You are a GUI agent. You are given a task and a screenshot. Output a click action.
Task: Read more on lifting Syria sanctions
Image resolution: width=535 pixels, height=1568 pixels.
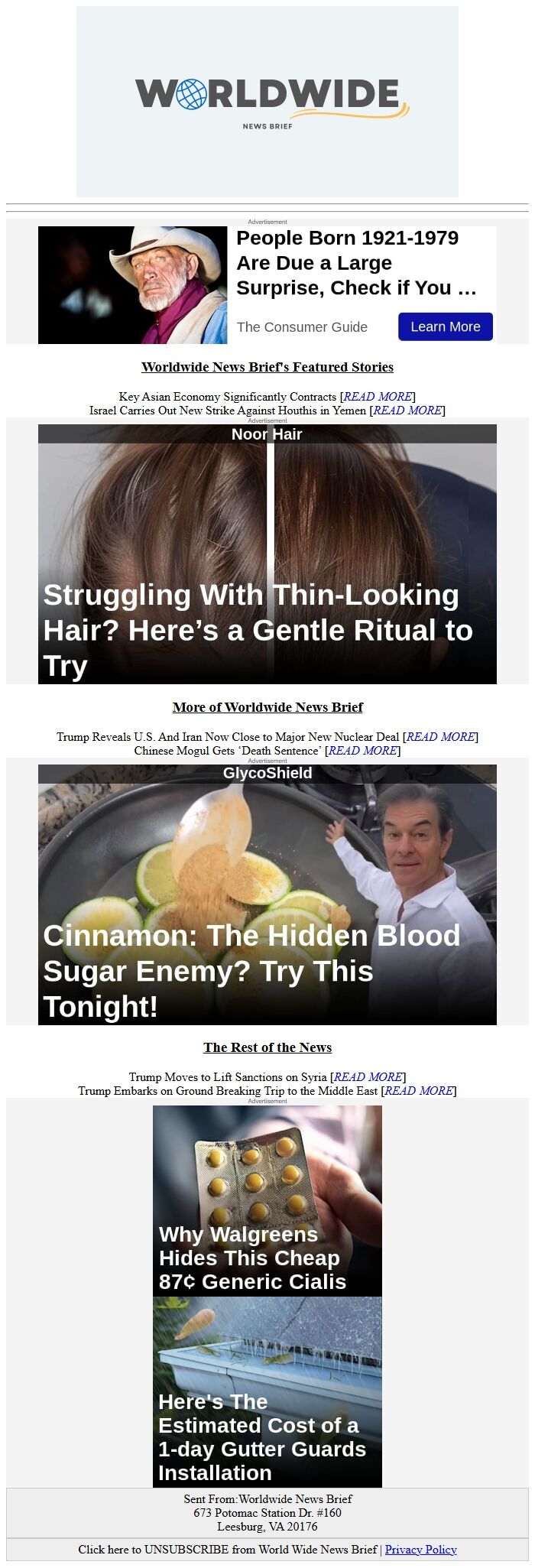[368, 1077]
